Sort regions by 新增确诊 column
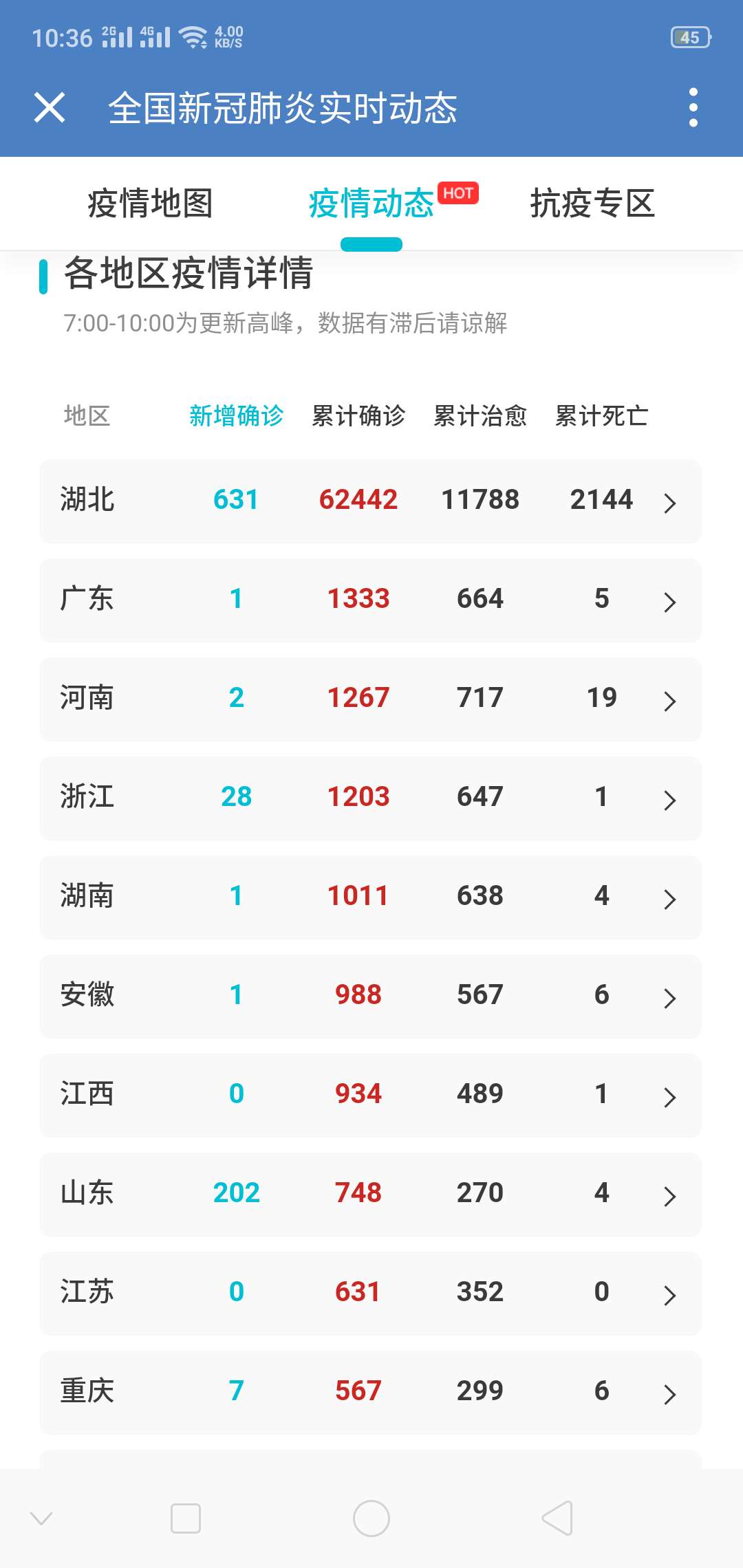This screenshot has width=743, height=1568. [236, 416]
